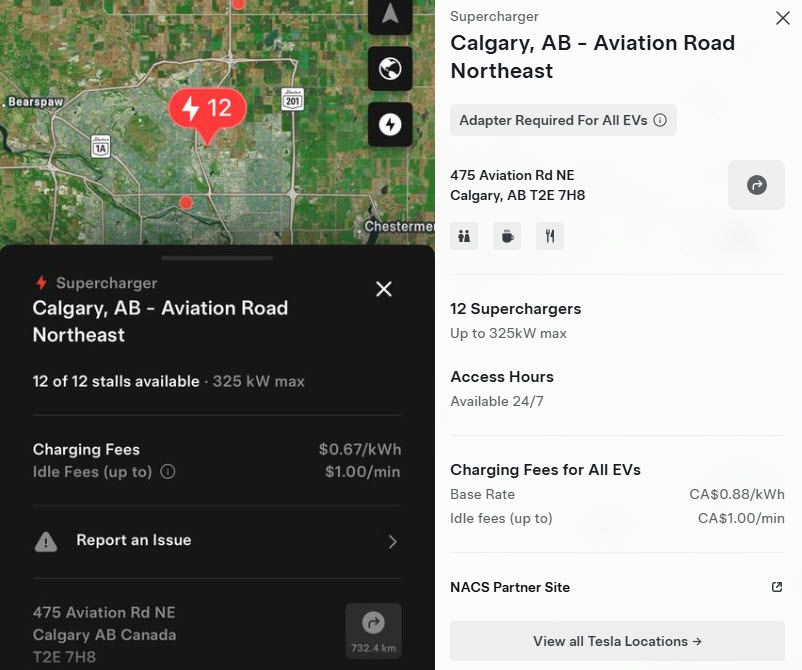The height and width of the screenshot is (670, 802).
Task: Open the Idle Fees info icon
Action: (x=168, y=471)
